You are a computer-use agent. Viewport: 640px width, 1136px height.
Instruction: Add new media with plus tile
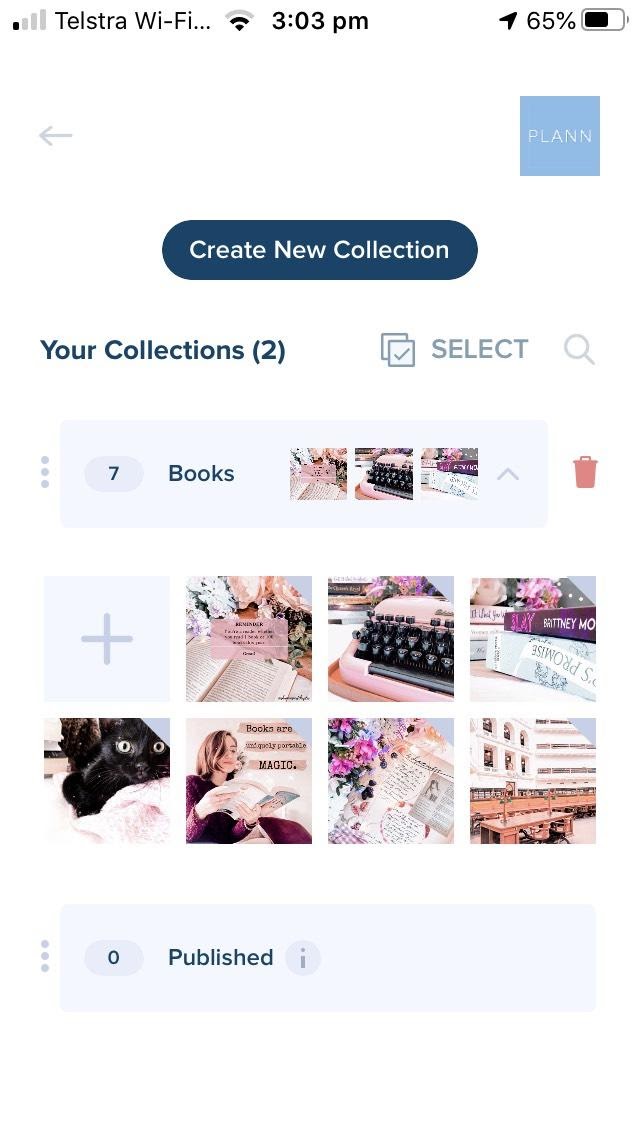pyautogui.click(x=107, y=639)
